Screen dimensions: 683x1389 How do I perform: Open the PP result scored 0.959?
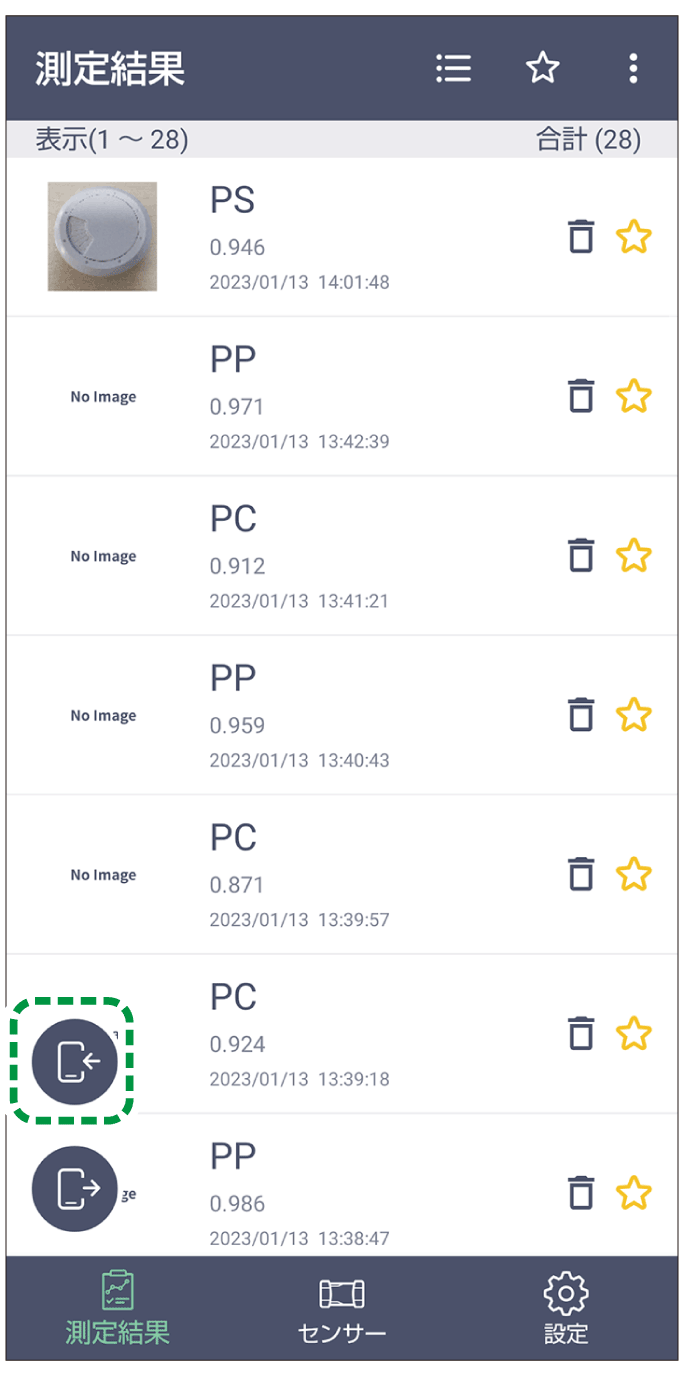point(300,715)
